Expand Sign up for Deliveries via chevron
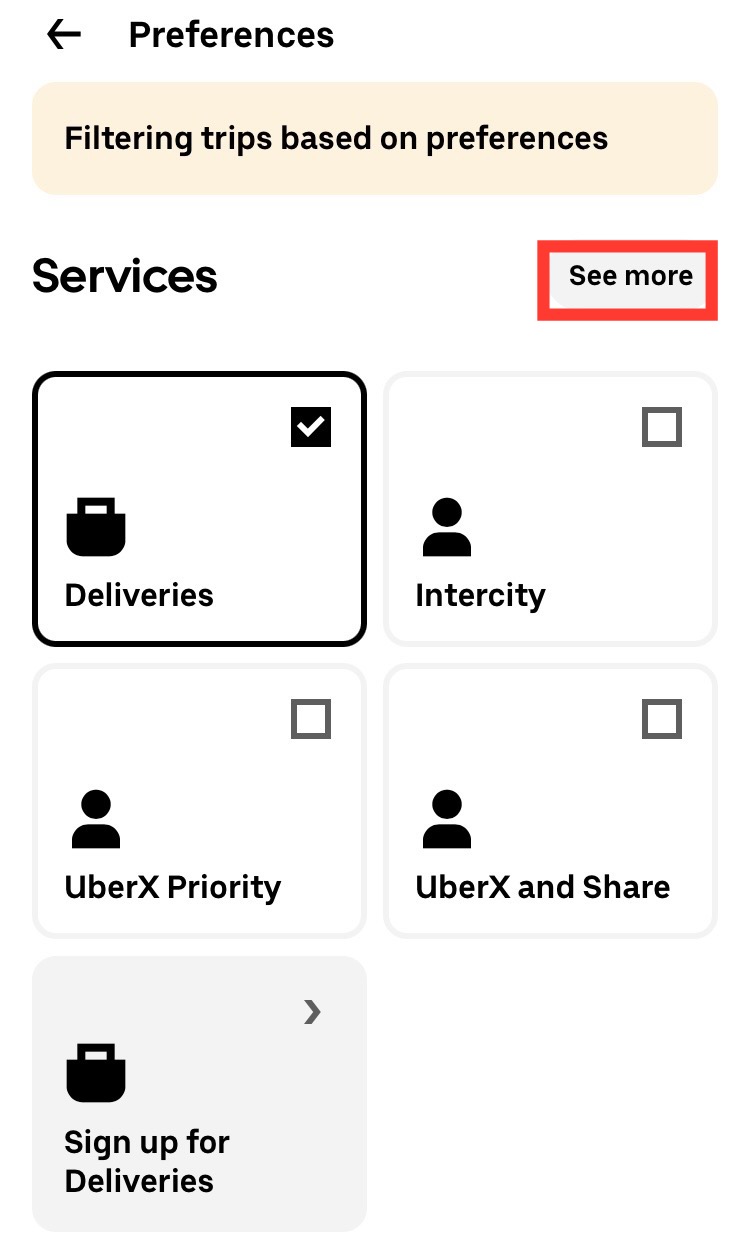This screenshot has height=1251, width=750. (x=311, y=1012)
